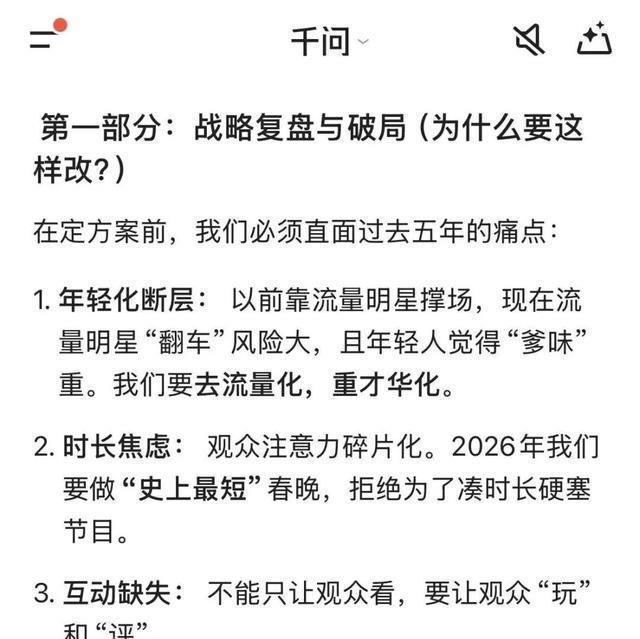Toggle the muted speaker icon
Viewport: 640px width, 639px height.
point(529,40)
